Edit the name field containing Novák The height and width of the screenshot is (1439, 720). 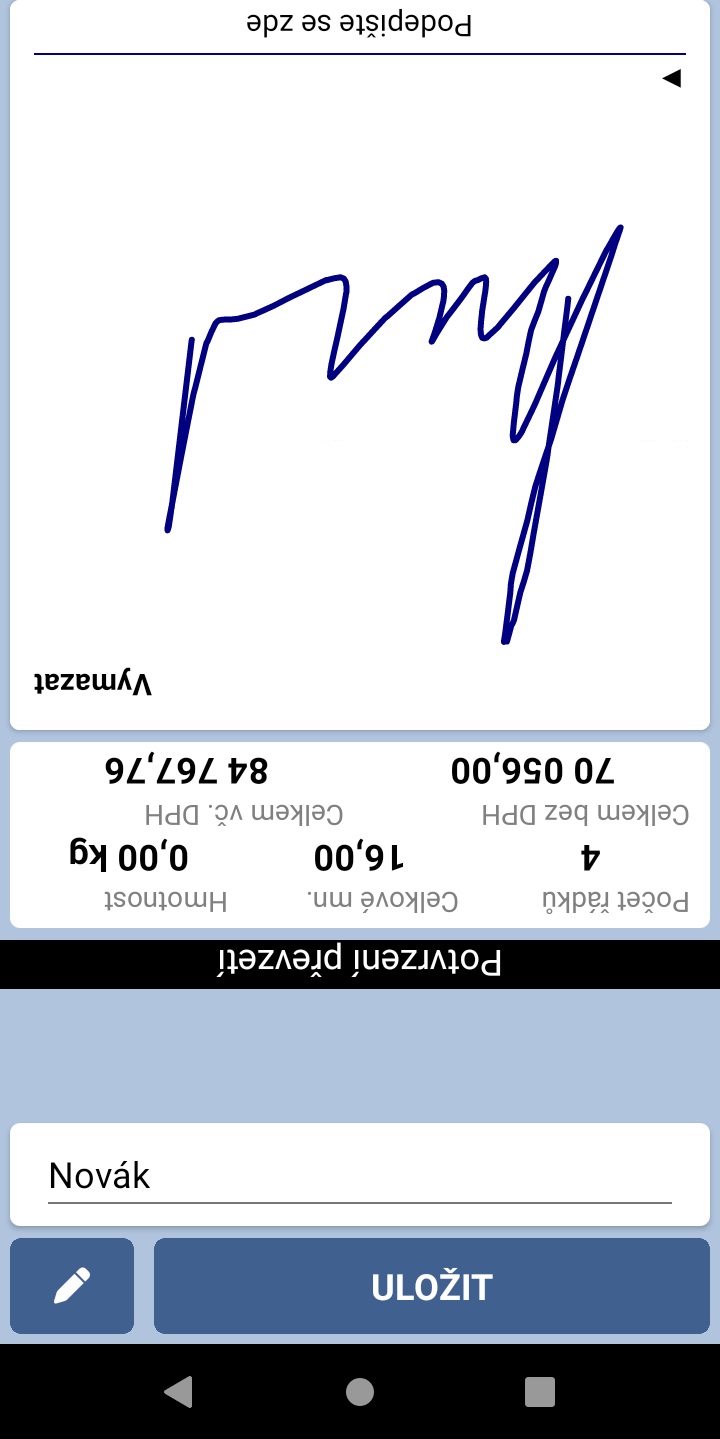coord(360,1175)
